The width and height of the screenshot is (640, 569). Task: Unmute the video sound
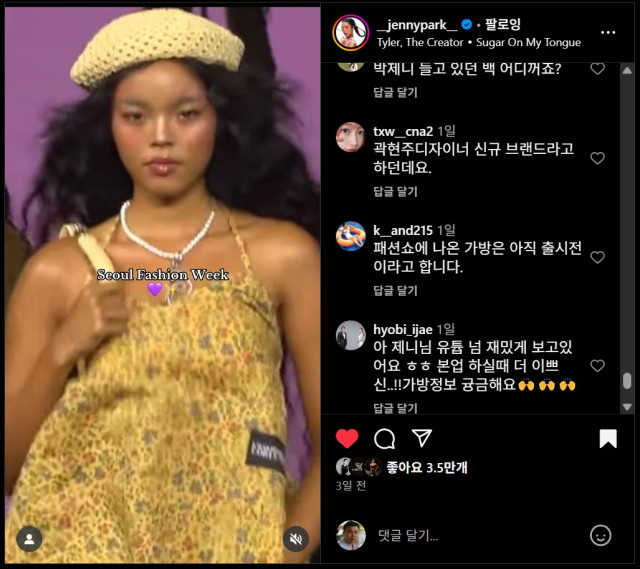(x=295, y=539)
